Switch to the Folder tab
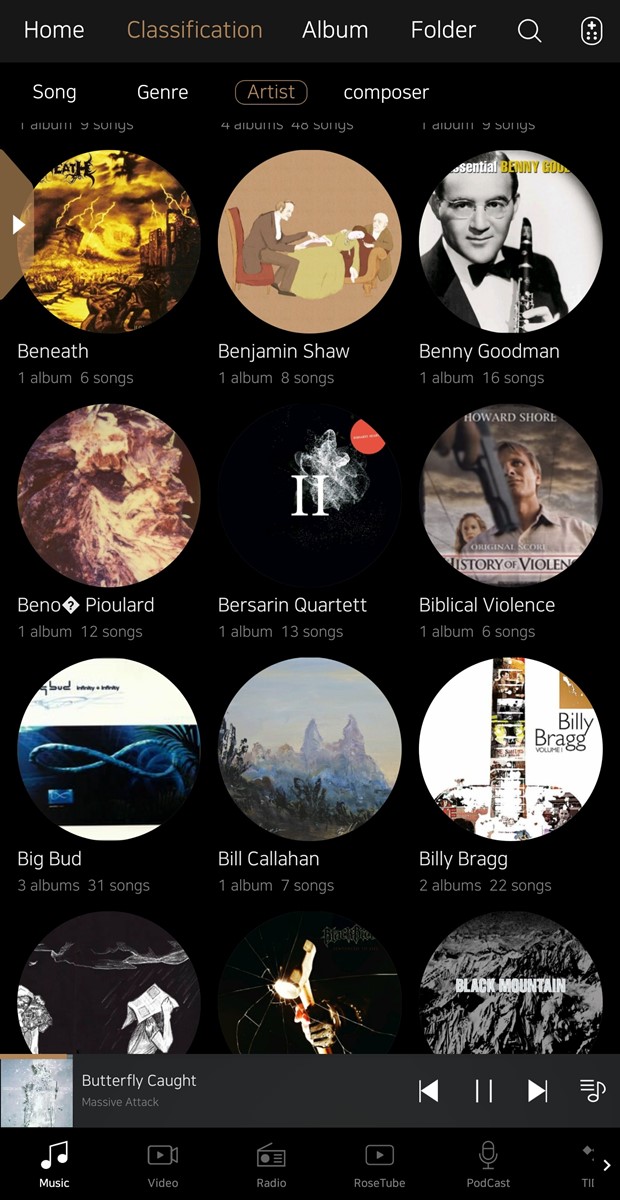620x1200 pixels. (x=443, y=30)
